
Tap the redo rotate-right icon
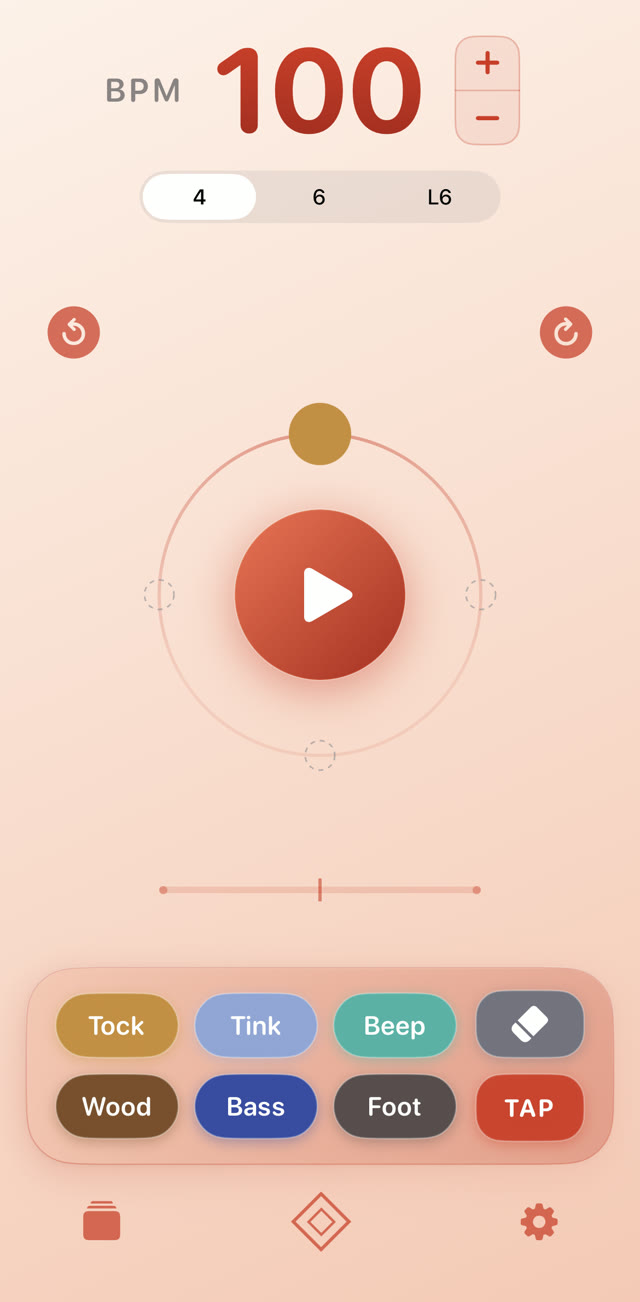(566, 332)
